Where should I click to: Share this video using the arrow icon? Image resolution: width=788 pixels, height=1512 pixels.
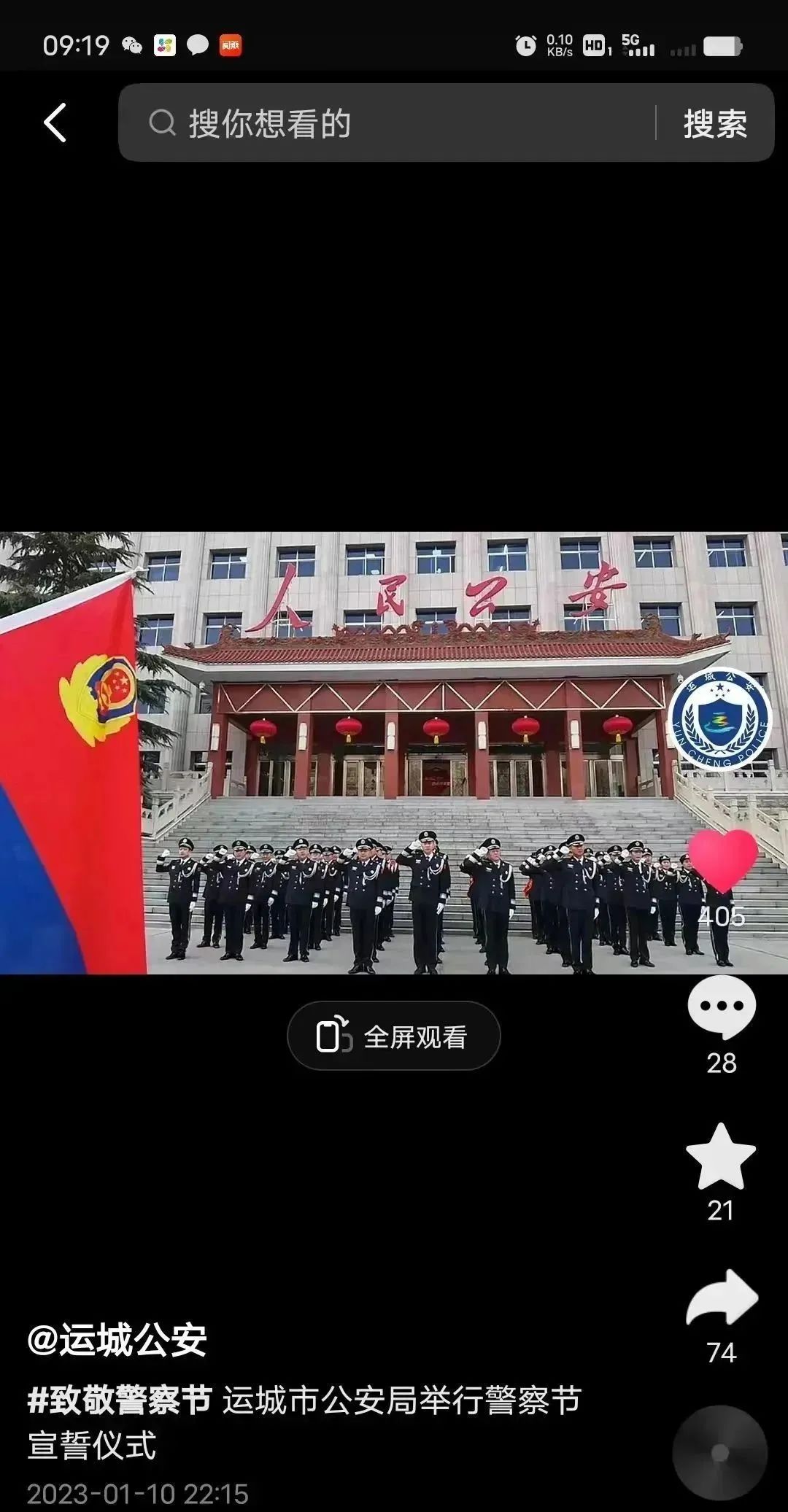click(x=722, y=1299)
